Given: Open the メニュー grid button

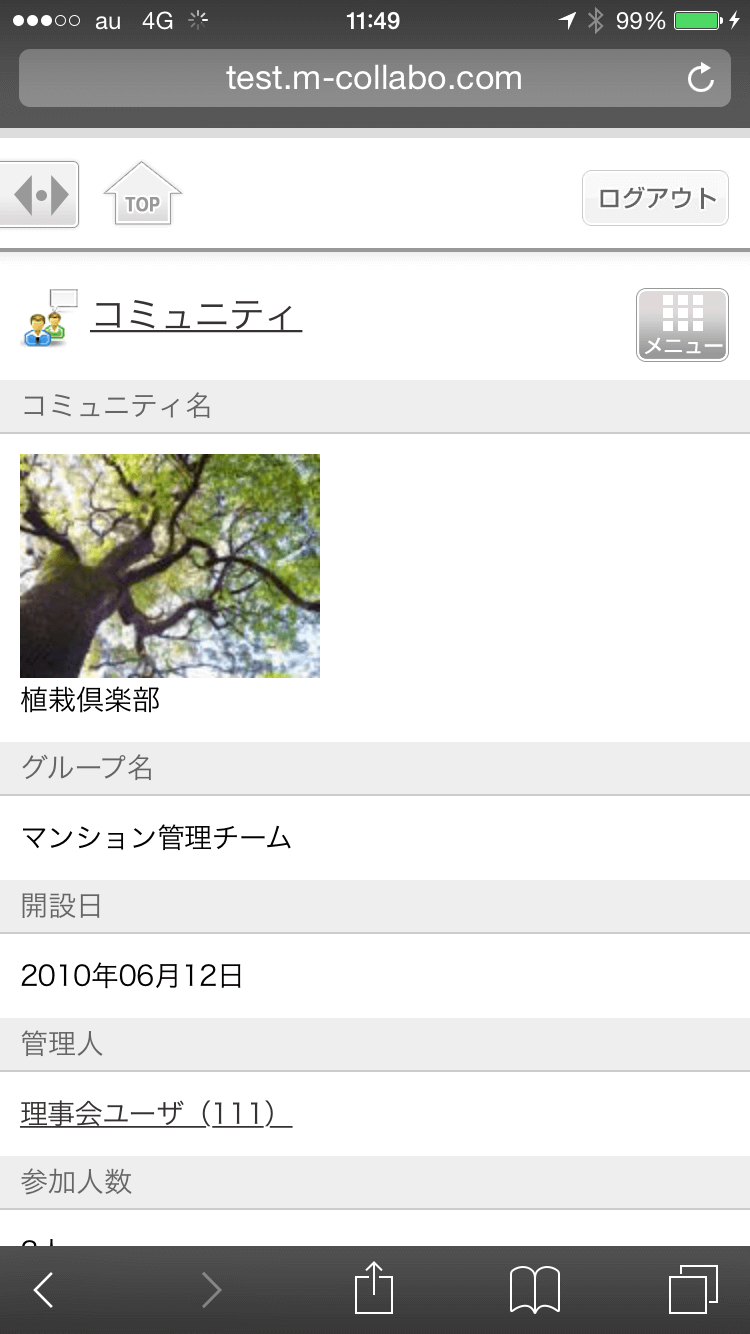Looking at the screenshot, I should point(682,324).
